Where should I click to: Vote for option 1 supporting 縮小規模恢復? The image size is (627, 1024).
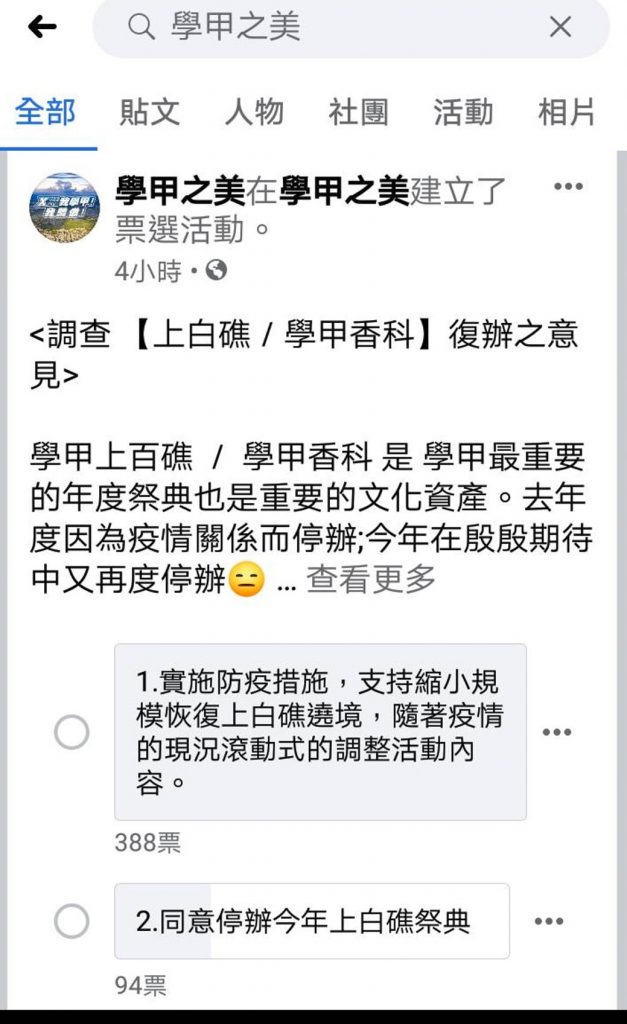(71, 733)
